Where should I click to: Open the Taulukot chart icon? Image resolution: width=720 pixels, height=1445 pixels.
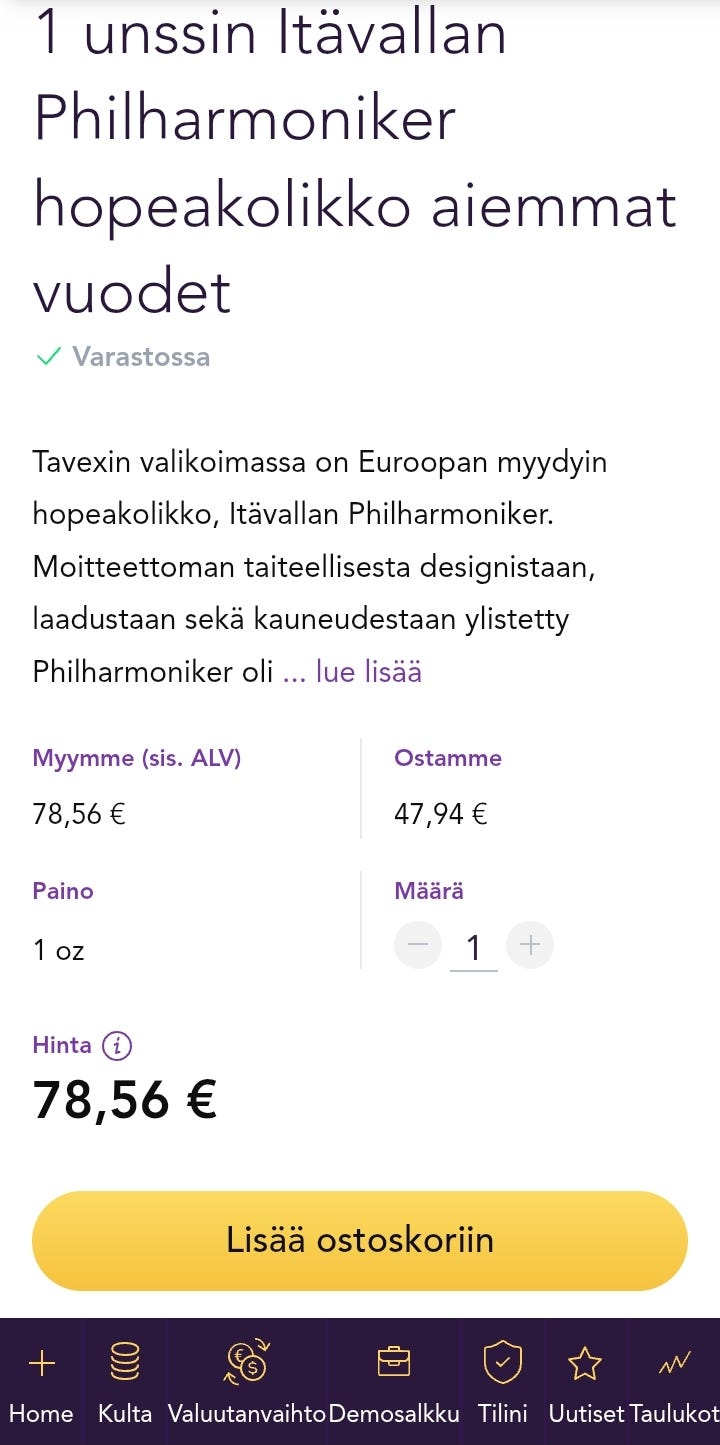click(672, 1362)
